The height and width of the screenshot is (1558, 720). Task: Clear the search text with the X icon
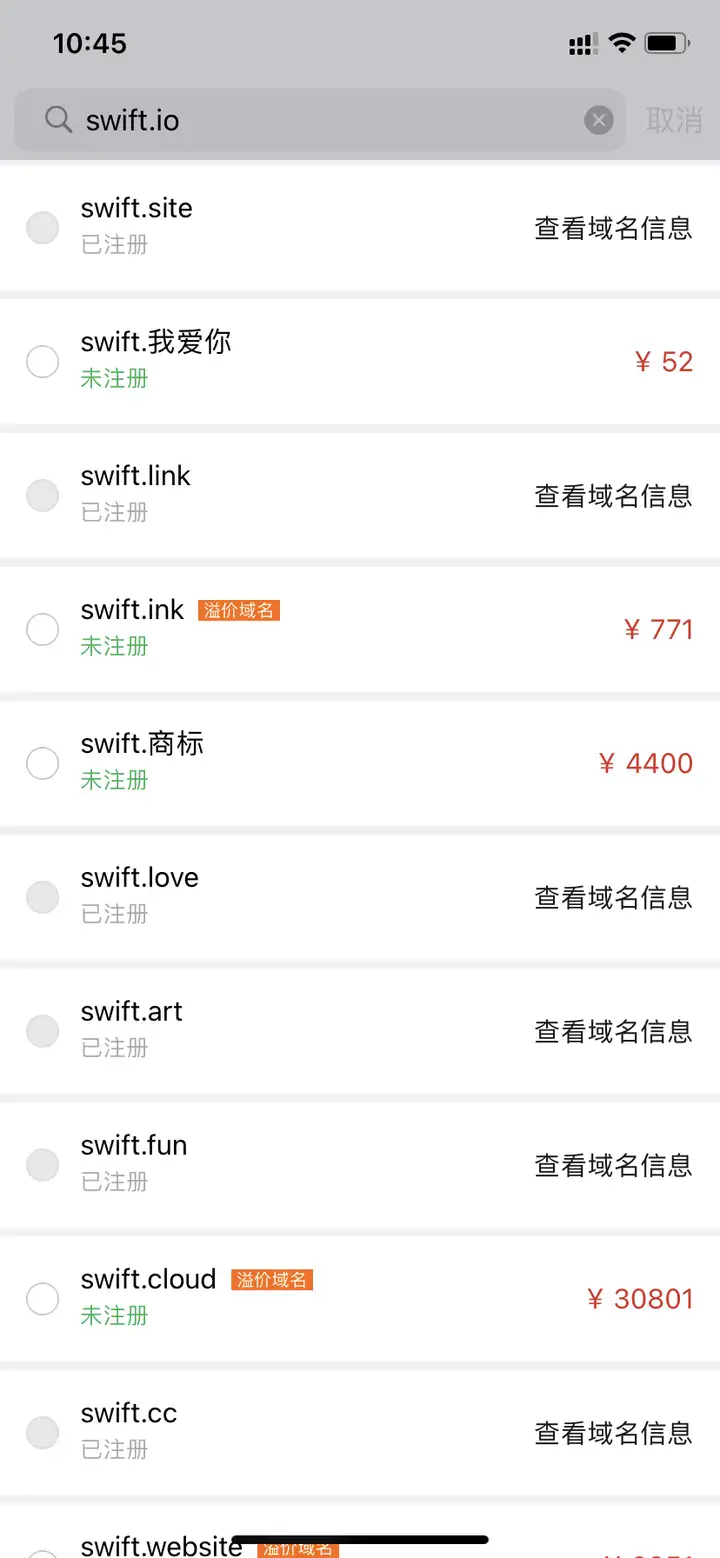tap(598, 121)
